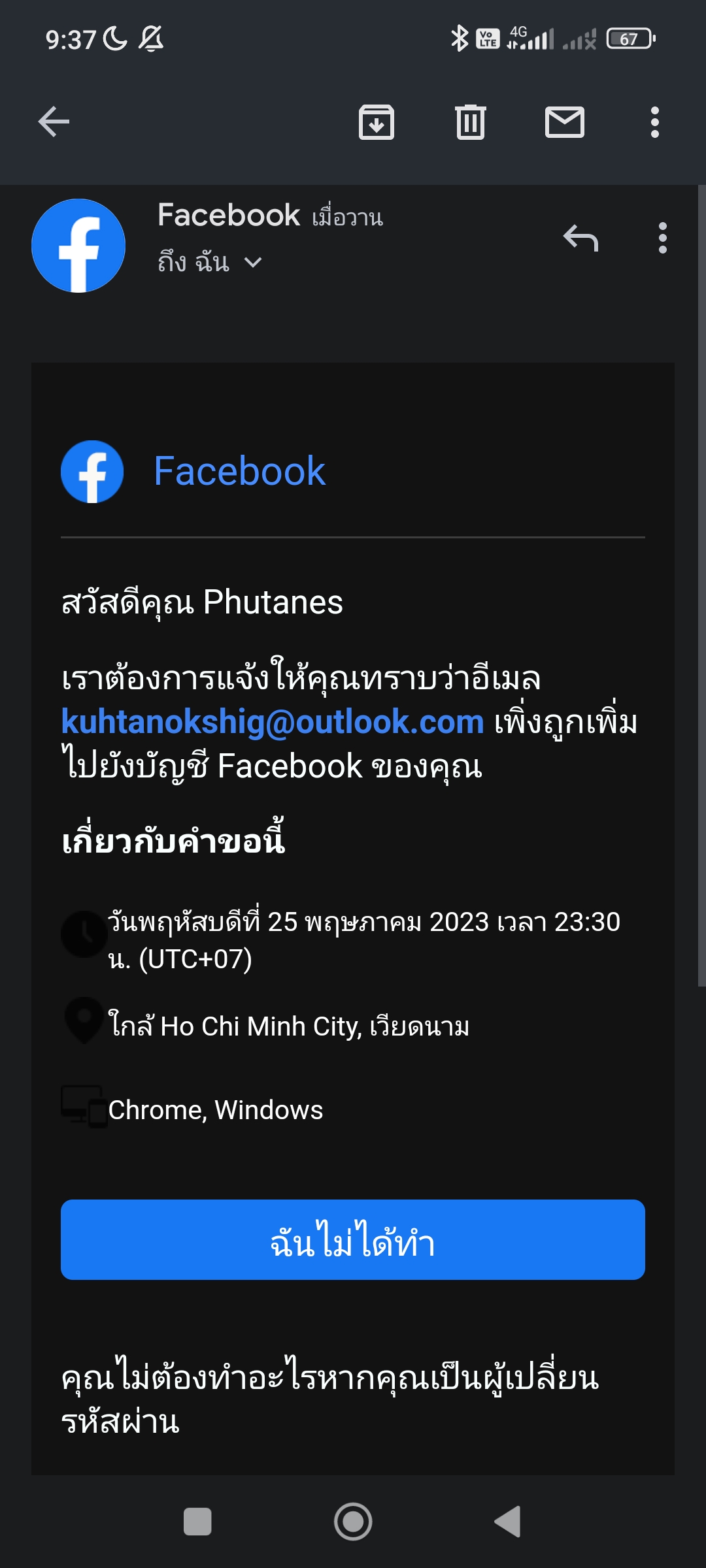Screen dimensions: 706x1568
Task: Open the blue Facebook header link
Action: point(239,471)
